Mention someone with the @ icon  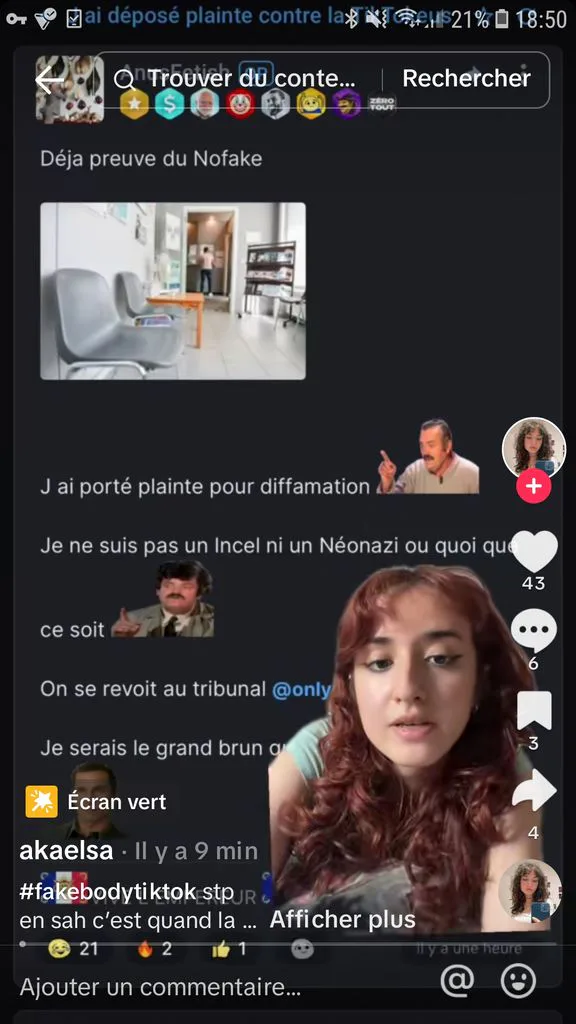point(457,981)
